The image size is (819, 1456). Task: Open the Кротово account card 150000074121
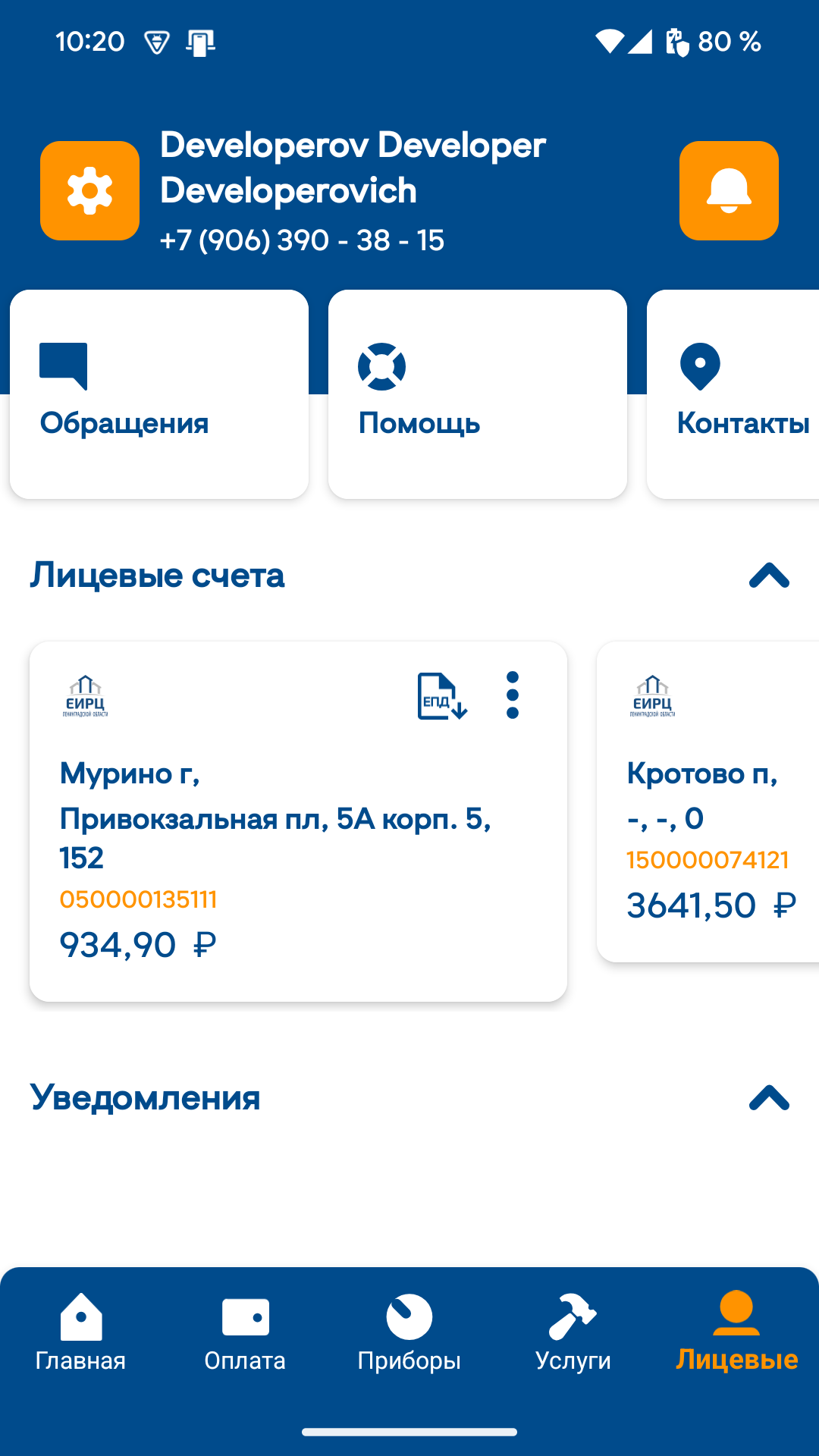(x=708, y=802)
